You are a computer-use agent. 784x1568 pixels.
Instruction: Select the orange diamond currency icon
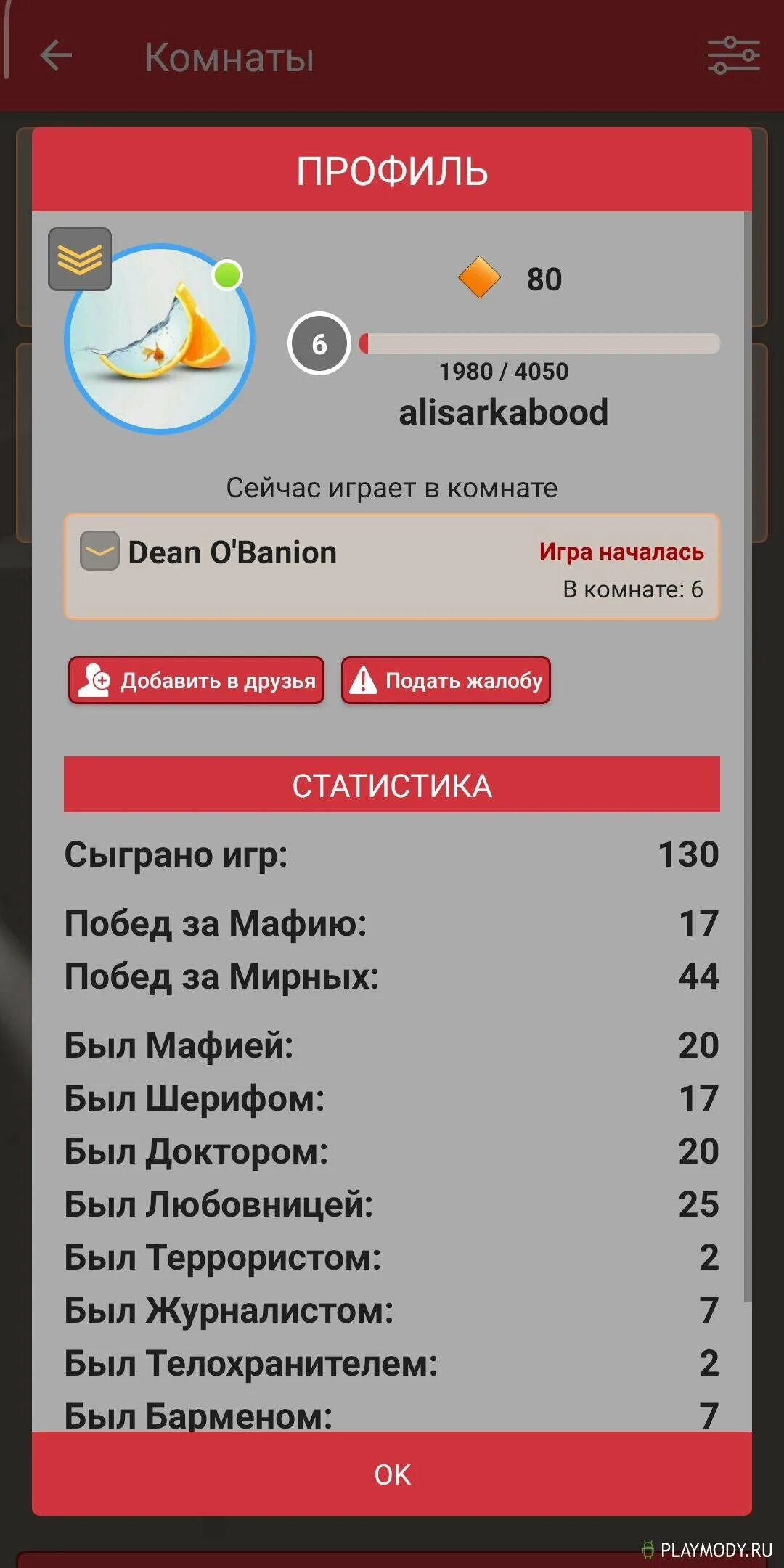(x=478, y=278)
